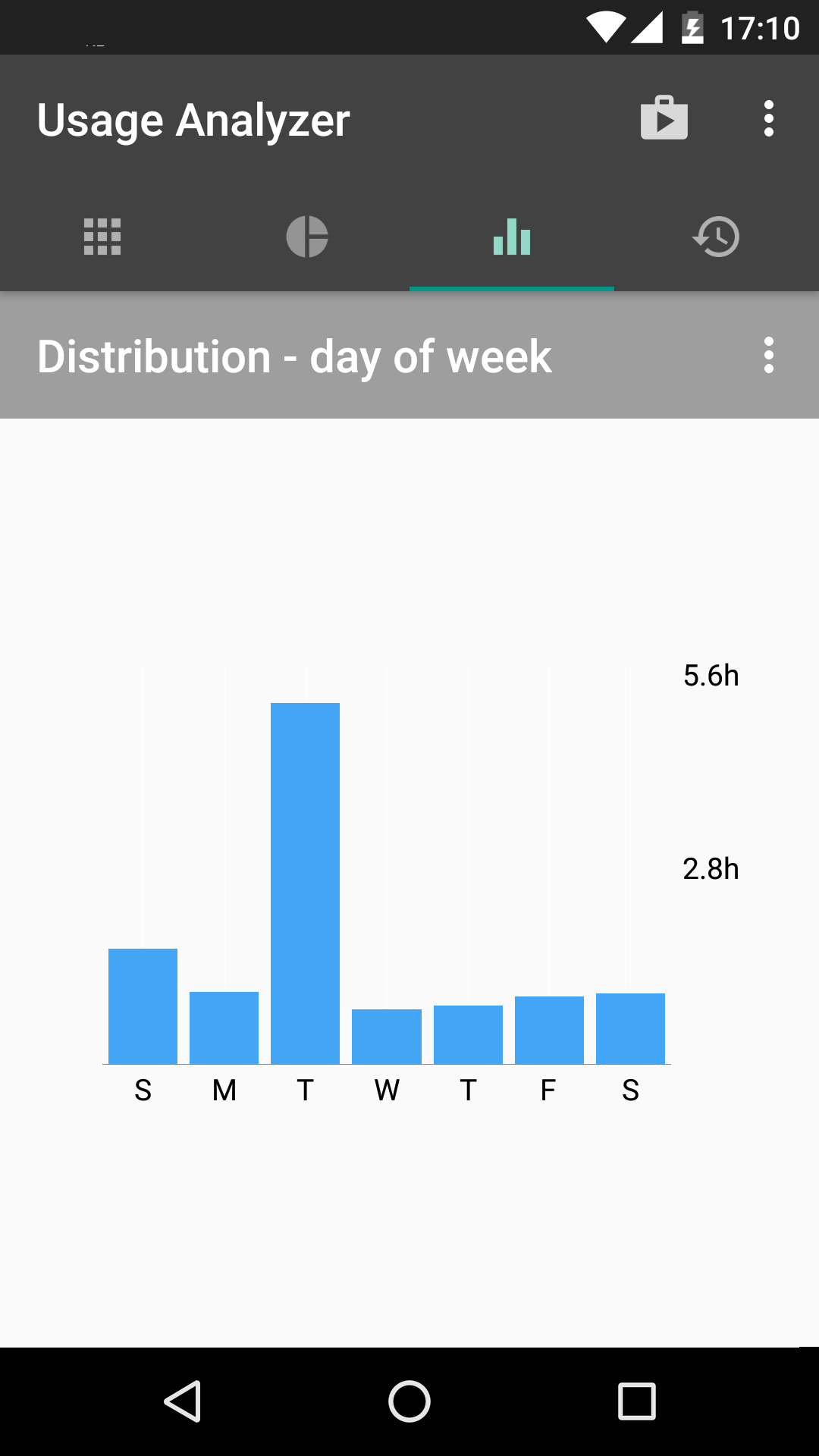The image size is (819, 1456).
Task: Go back using the navigation bar
Action: pos(183,1401)
